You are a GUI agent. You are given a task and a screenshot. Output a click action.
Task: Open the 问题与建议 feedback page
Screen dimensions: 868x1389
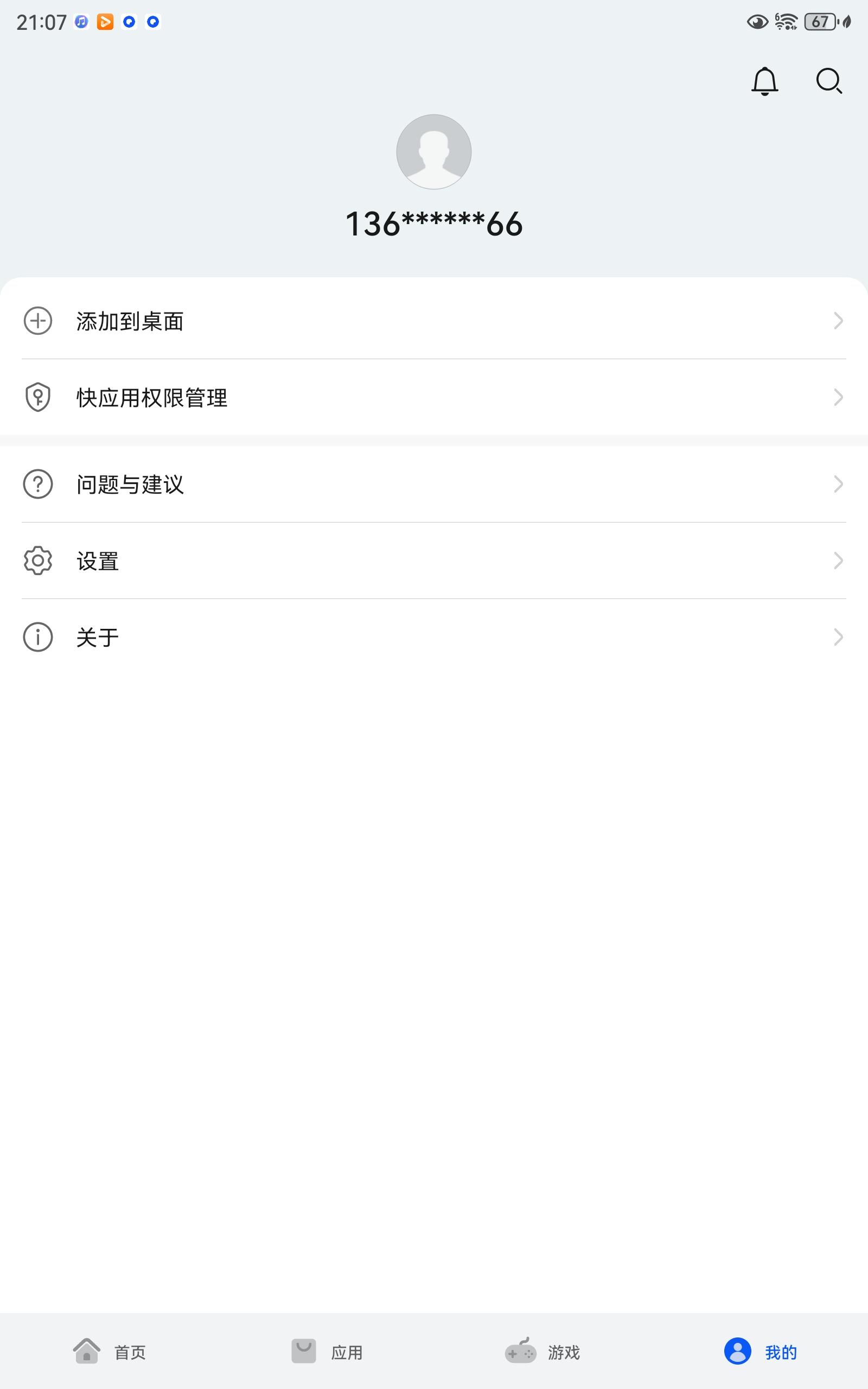point(229,485)
